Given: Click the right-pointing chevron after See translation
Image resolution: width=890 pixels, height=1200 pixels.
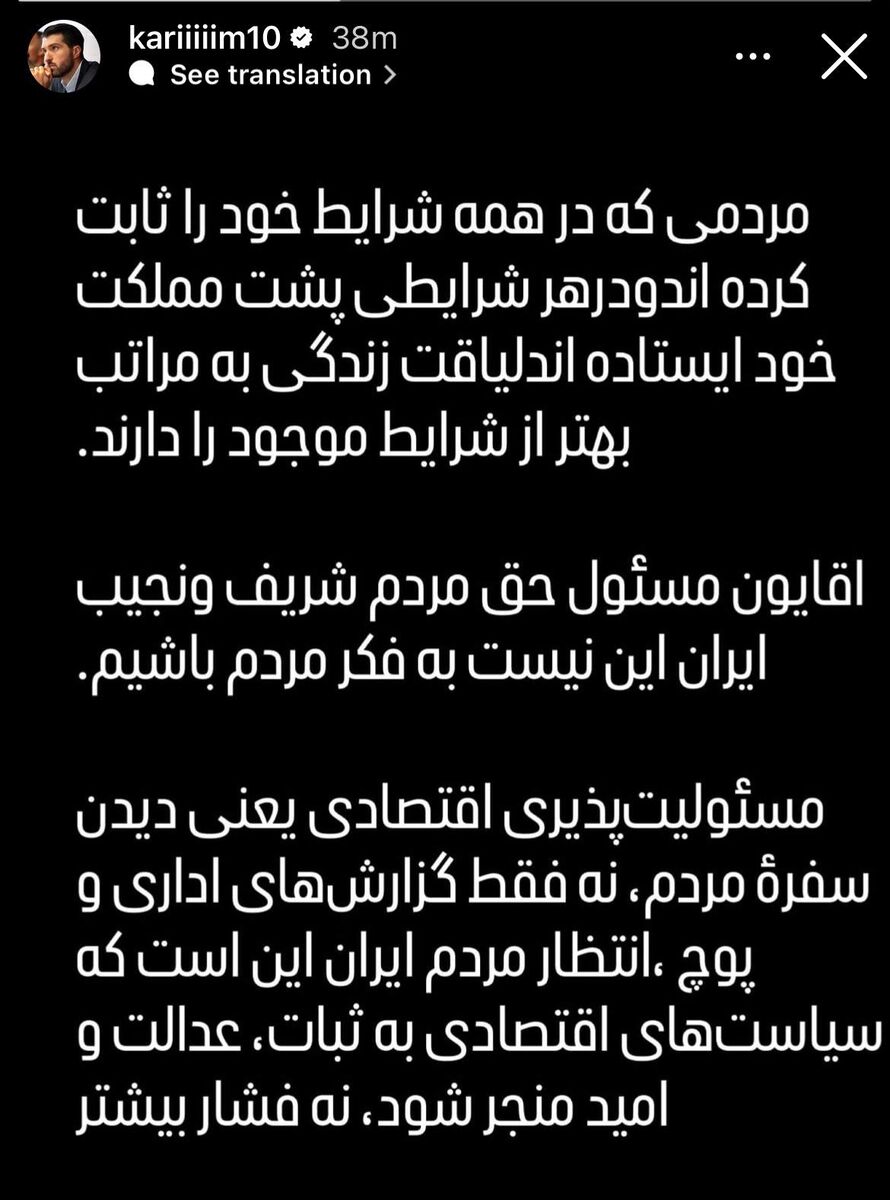Looking at the screenshot, I should [x=391, y=74].
